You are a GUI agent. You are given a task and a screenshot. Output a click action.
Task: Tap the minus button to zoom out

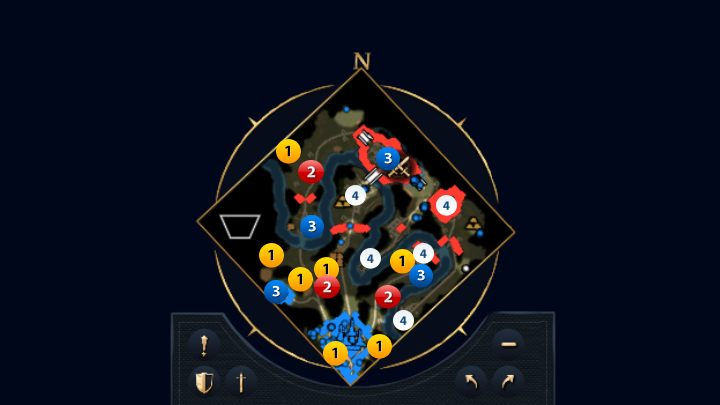508,345
